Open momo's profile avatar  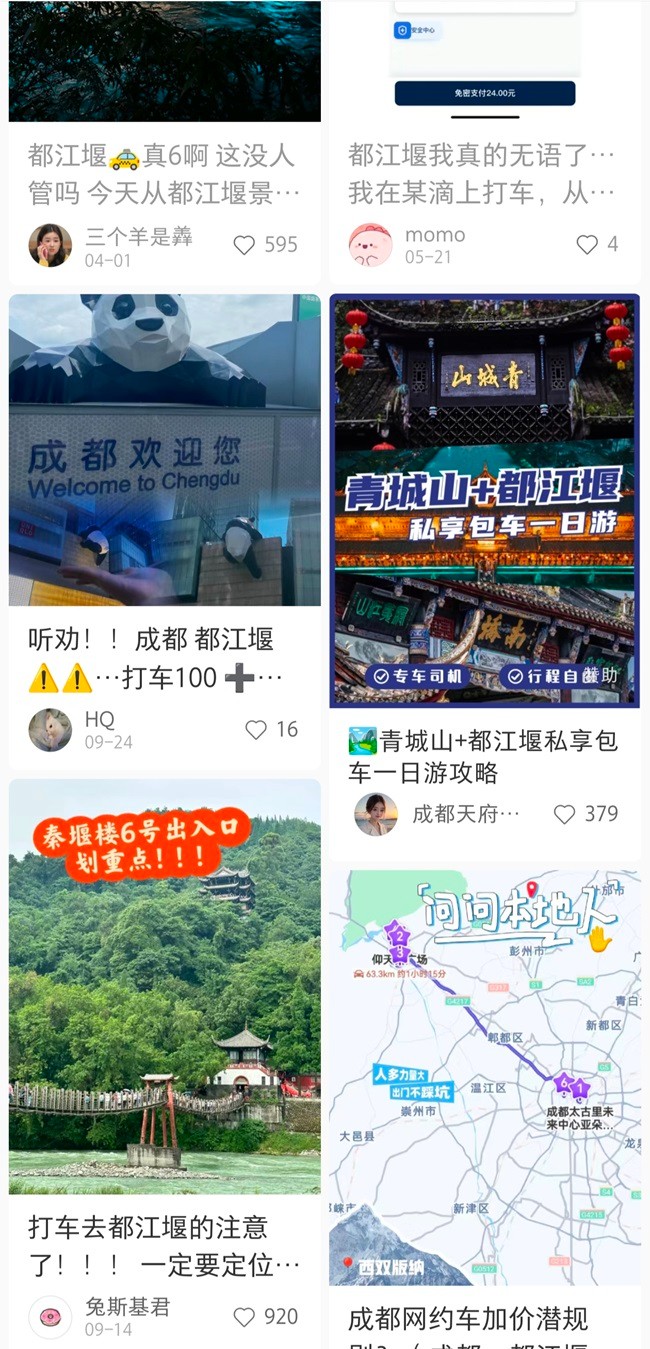coord(370,245)
